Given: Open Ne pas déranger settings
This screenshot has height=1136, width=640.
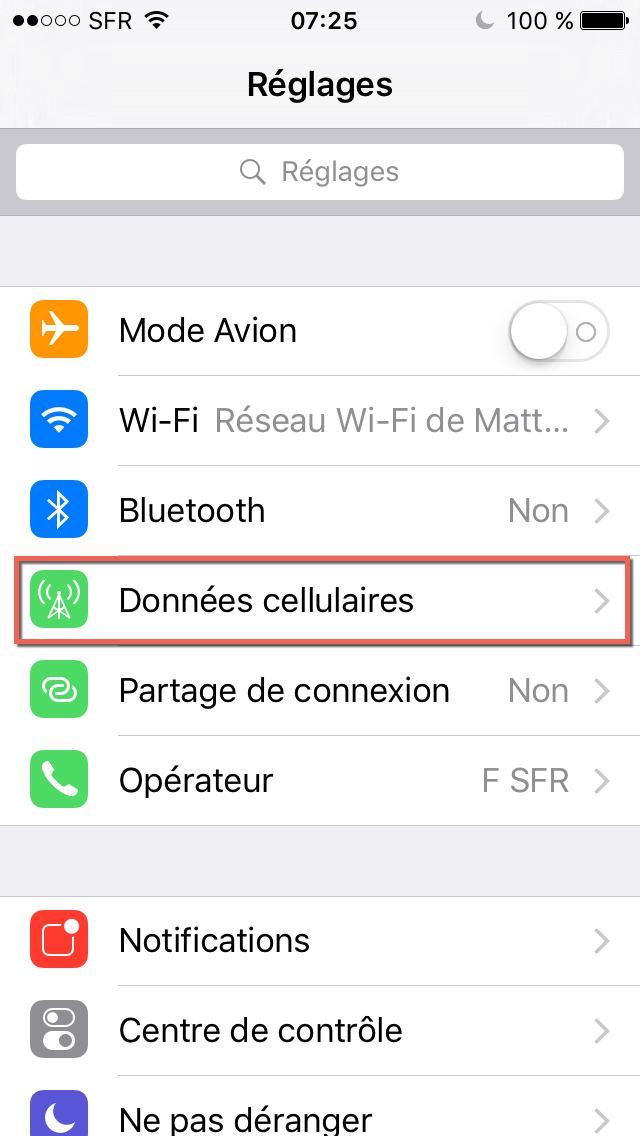Looking at the screenshot, I should 320,1115.
